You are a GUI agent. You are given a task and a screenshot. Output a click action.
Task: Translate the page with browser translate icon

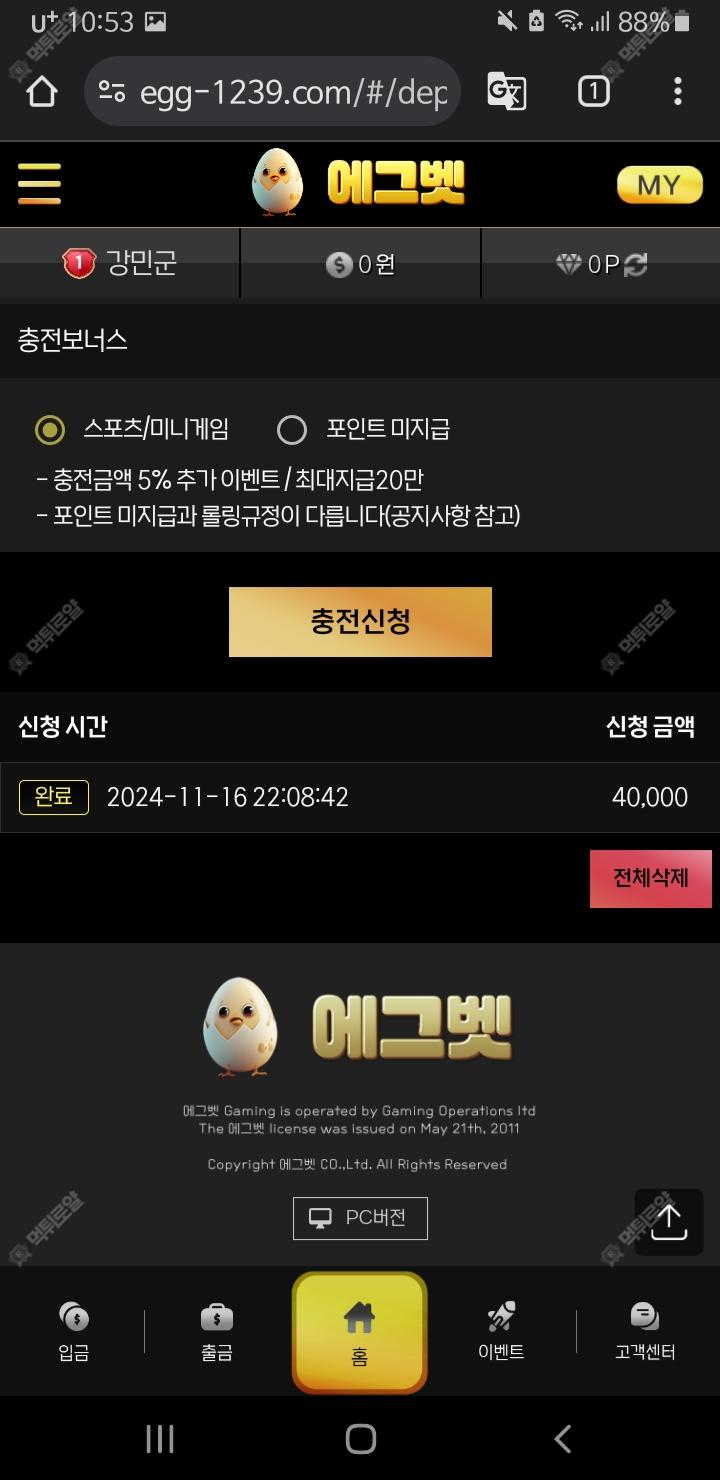pyautogui.click(x=507, y=92)
